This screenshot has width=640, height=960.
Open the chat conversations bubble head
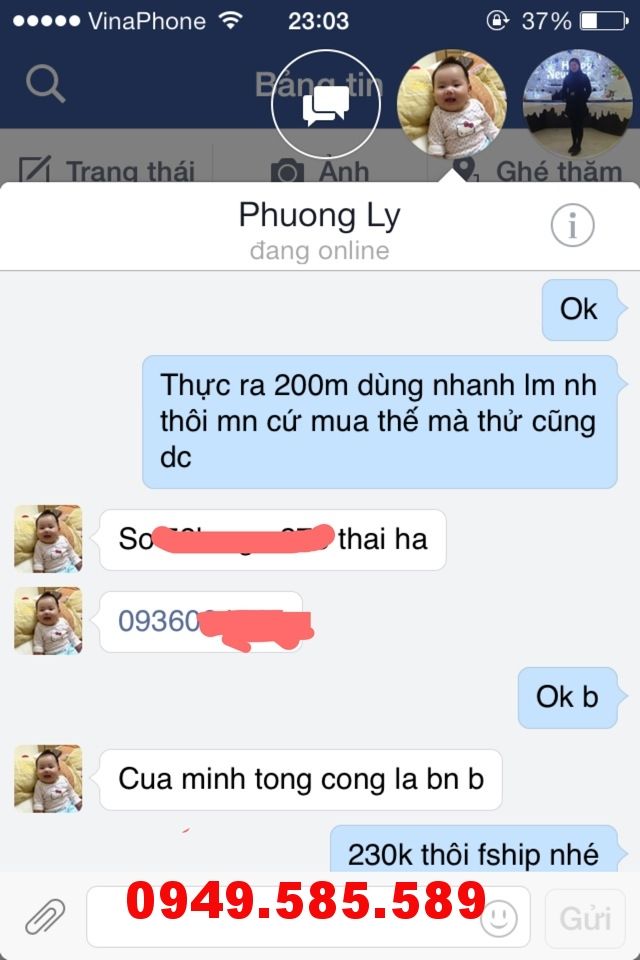[326, 103]
